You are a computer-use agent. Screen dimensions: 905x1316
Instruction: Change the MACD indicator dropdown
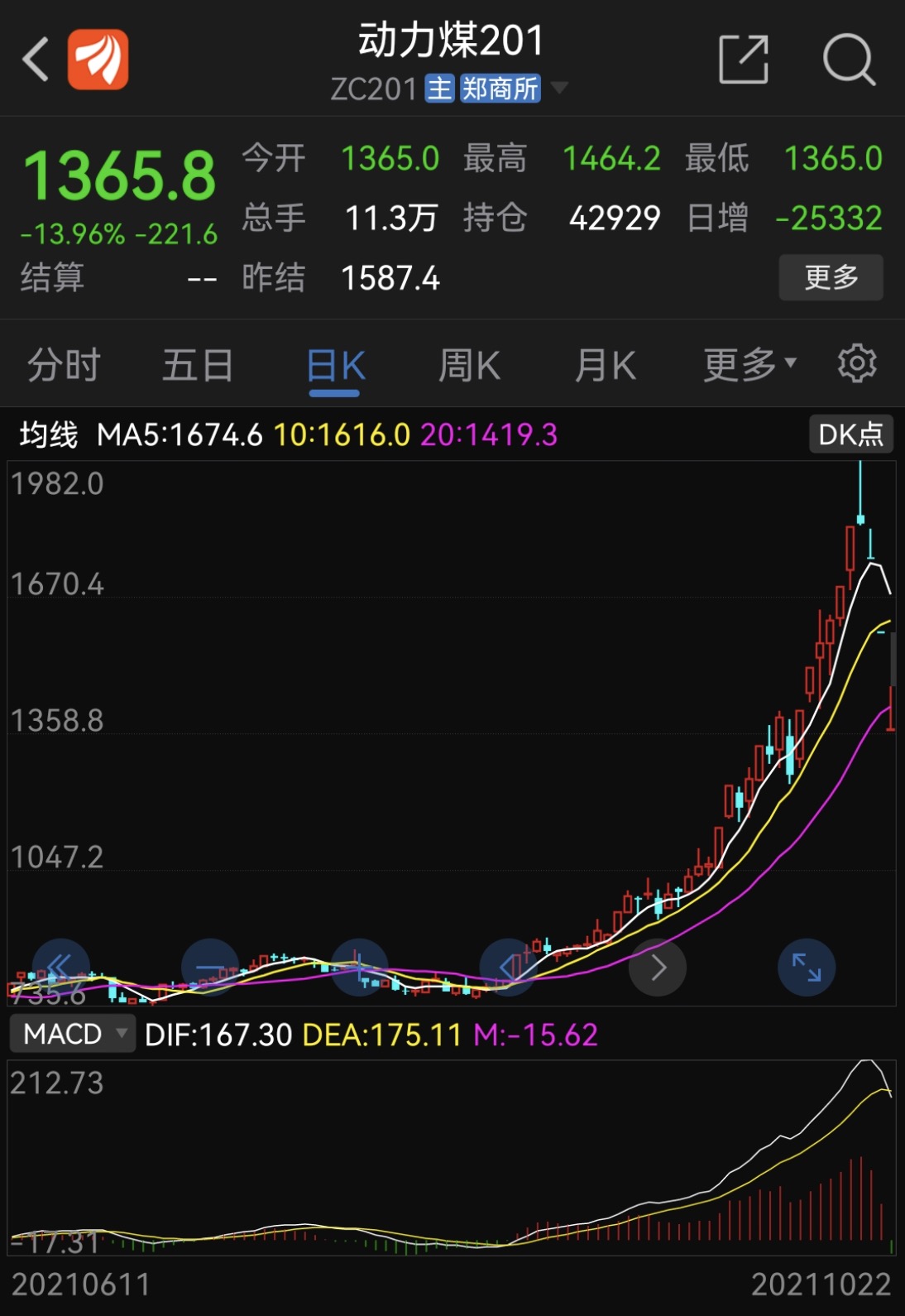[x=73, y=1034]
